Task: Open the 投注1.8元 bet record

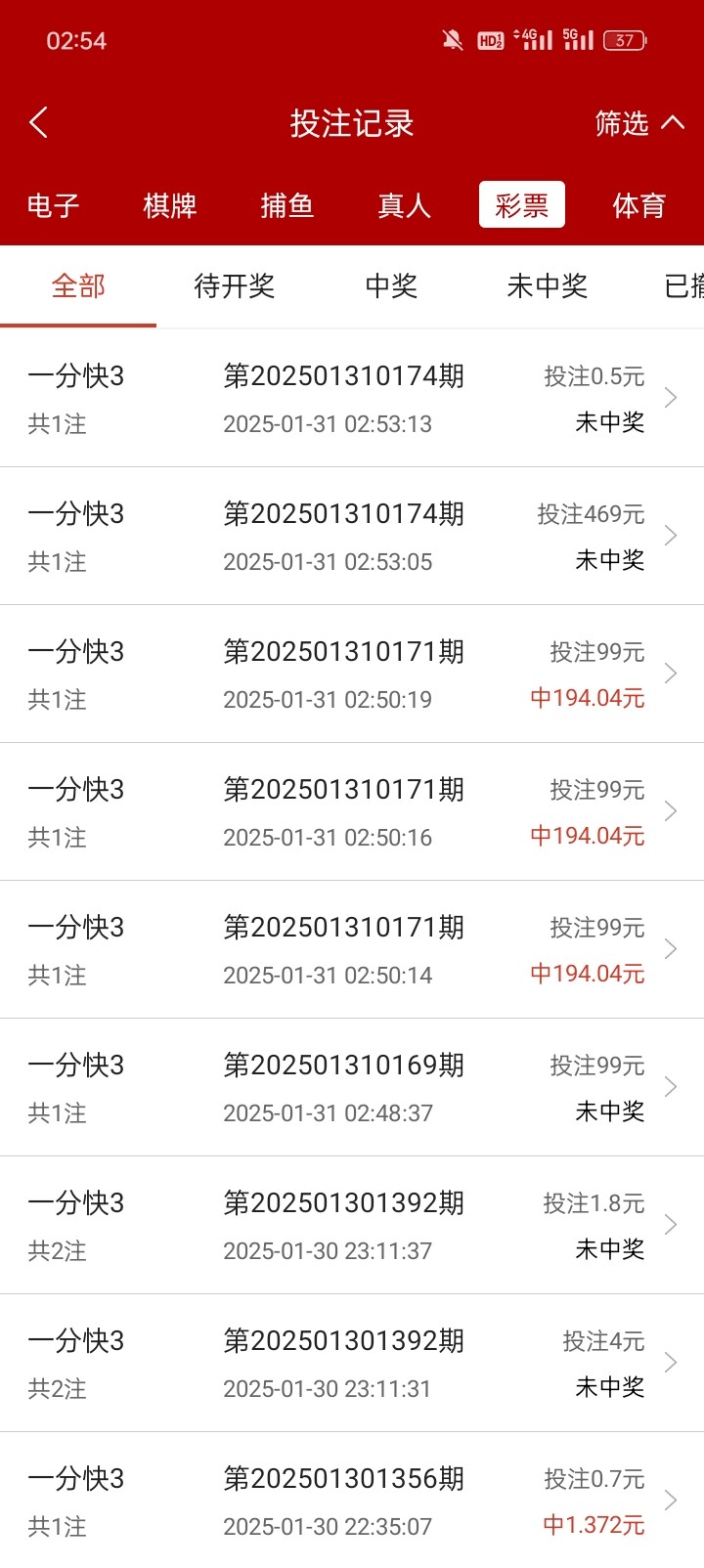Action: pyautogui.click(x=352, y=1225)
